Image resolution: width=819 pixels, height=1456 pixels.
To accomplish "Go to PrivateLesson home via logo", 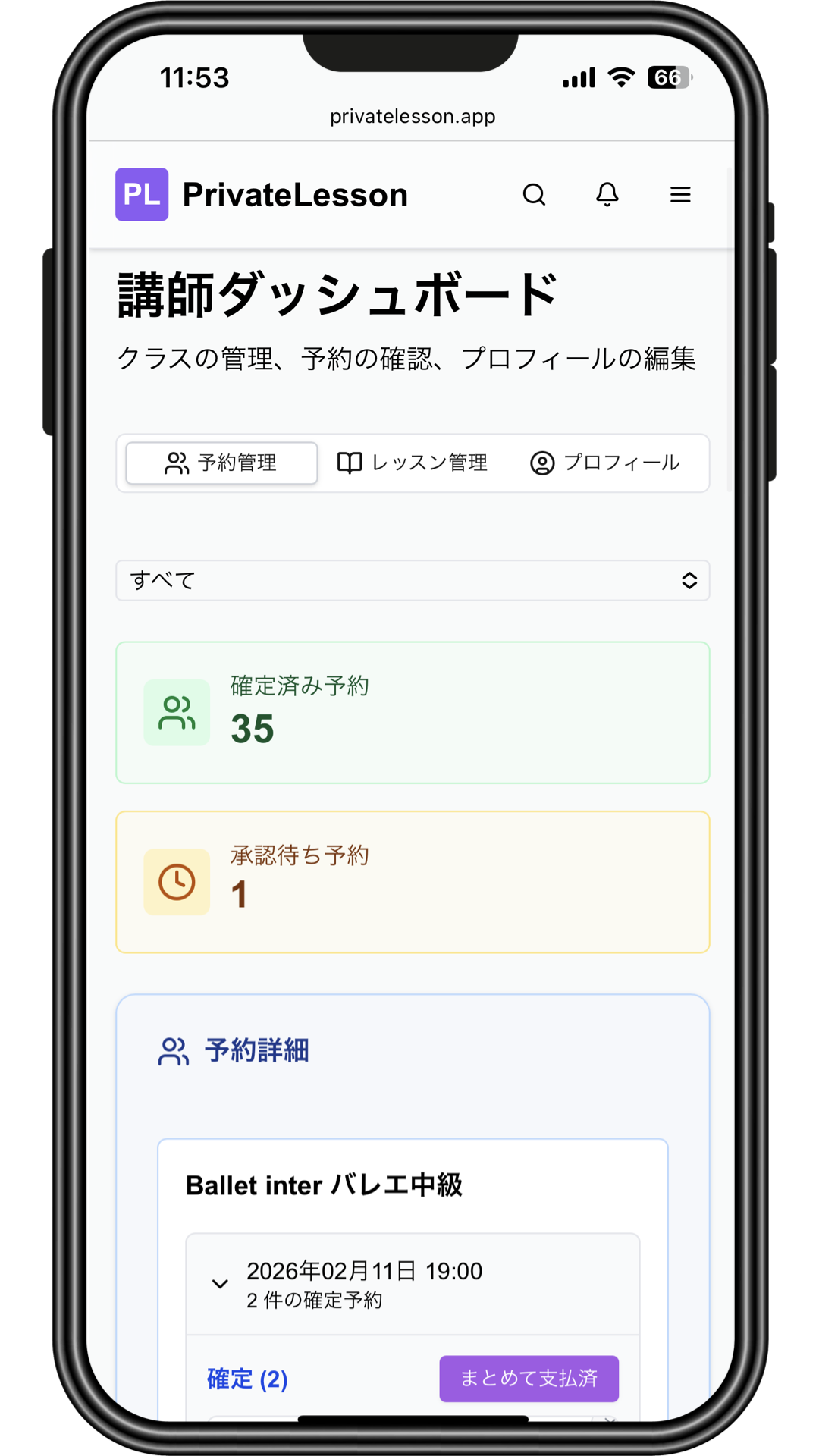I will coord(262,195).
